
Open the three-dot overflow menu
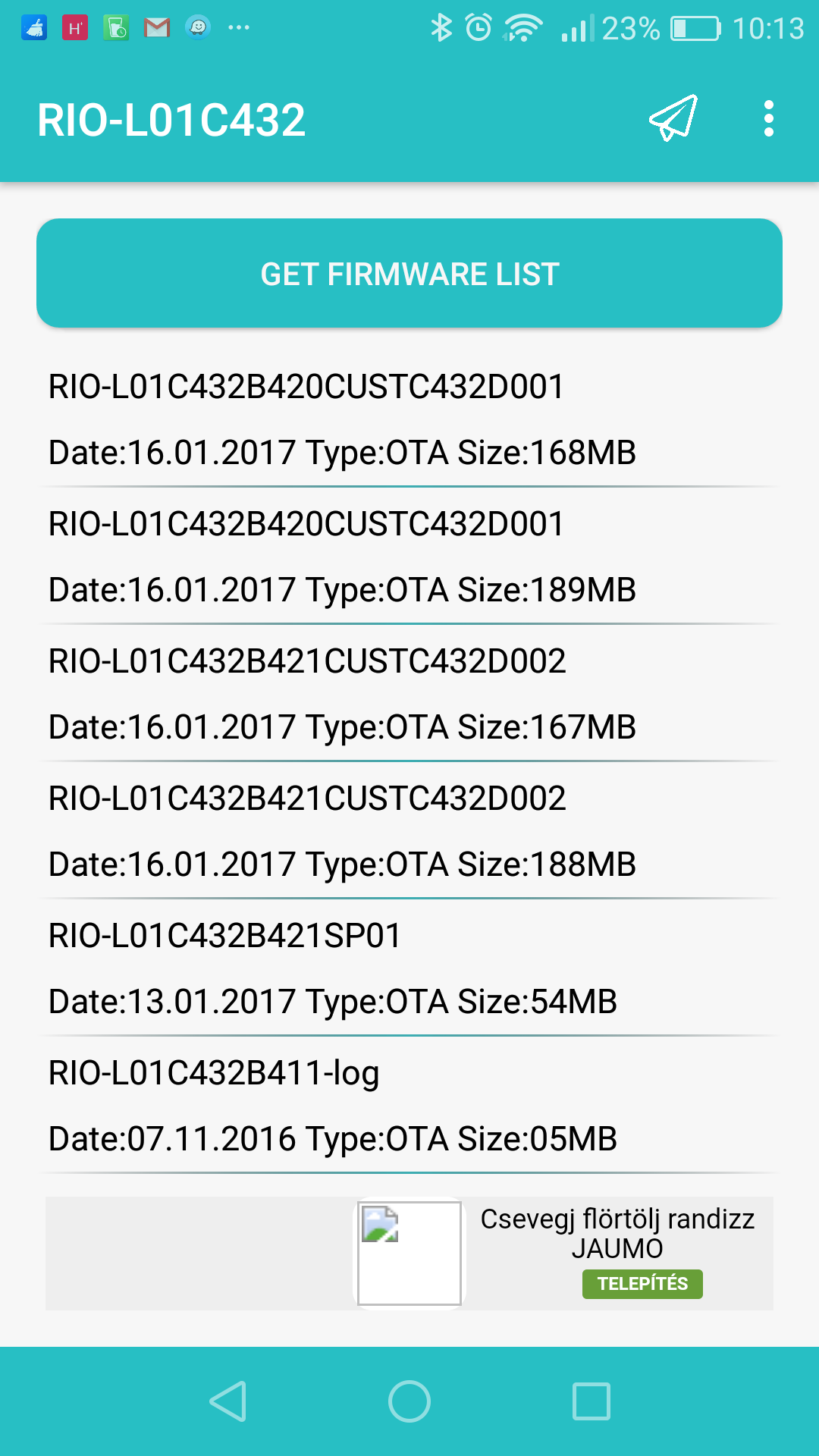(x=769, y=118)
